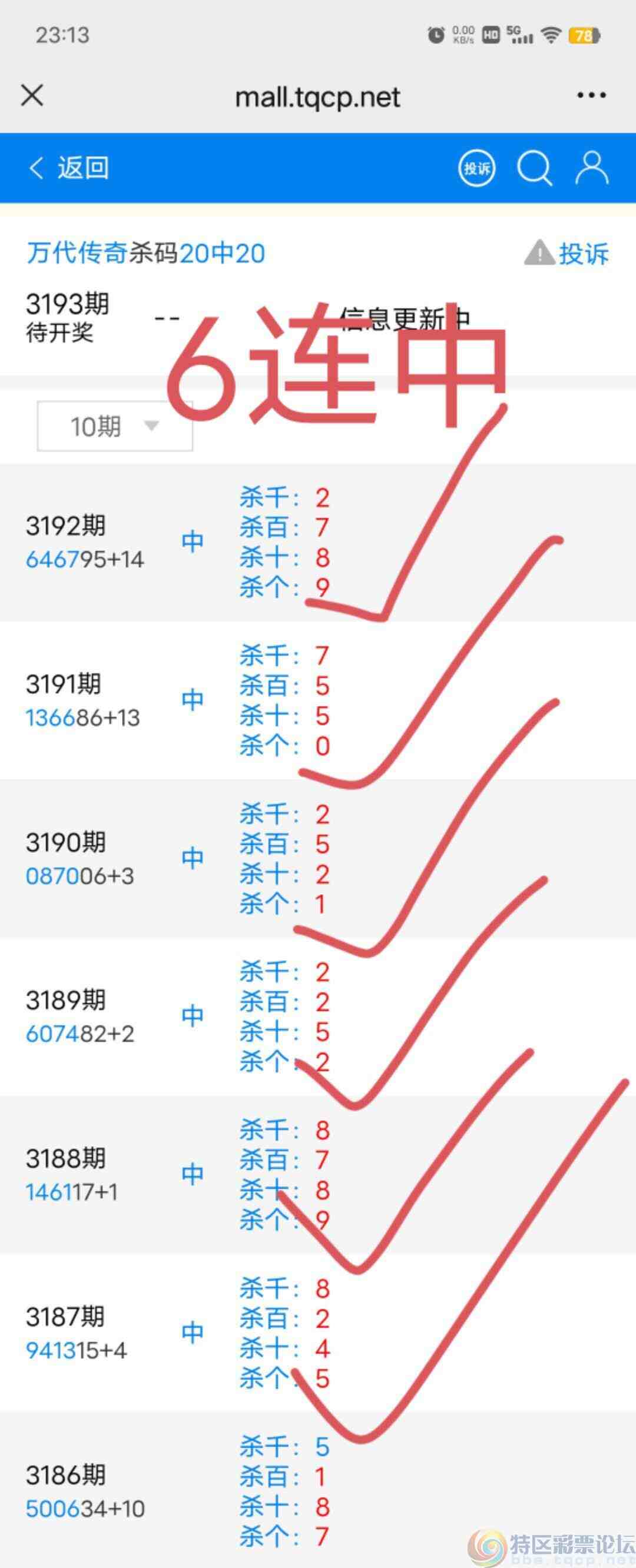Tap the back chevron before 返回

37,169
